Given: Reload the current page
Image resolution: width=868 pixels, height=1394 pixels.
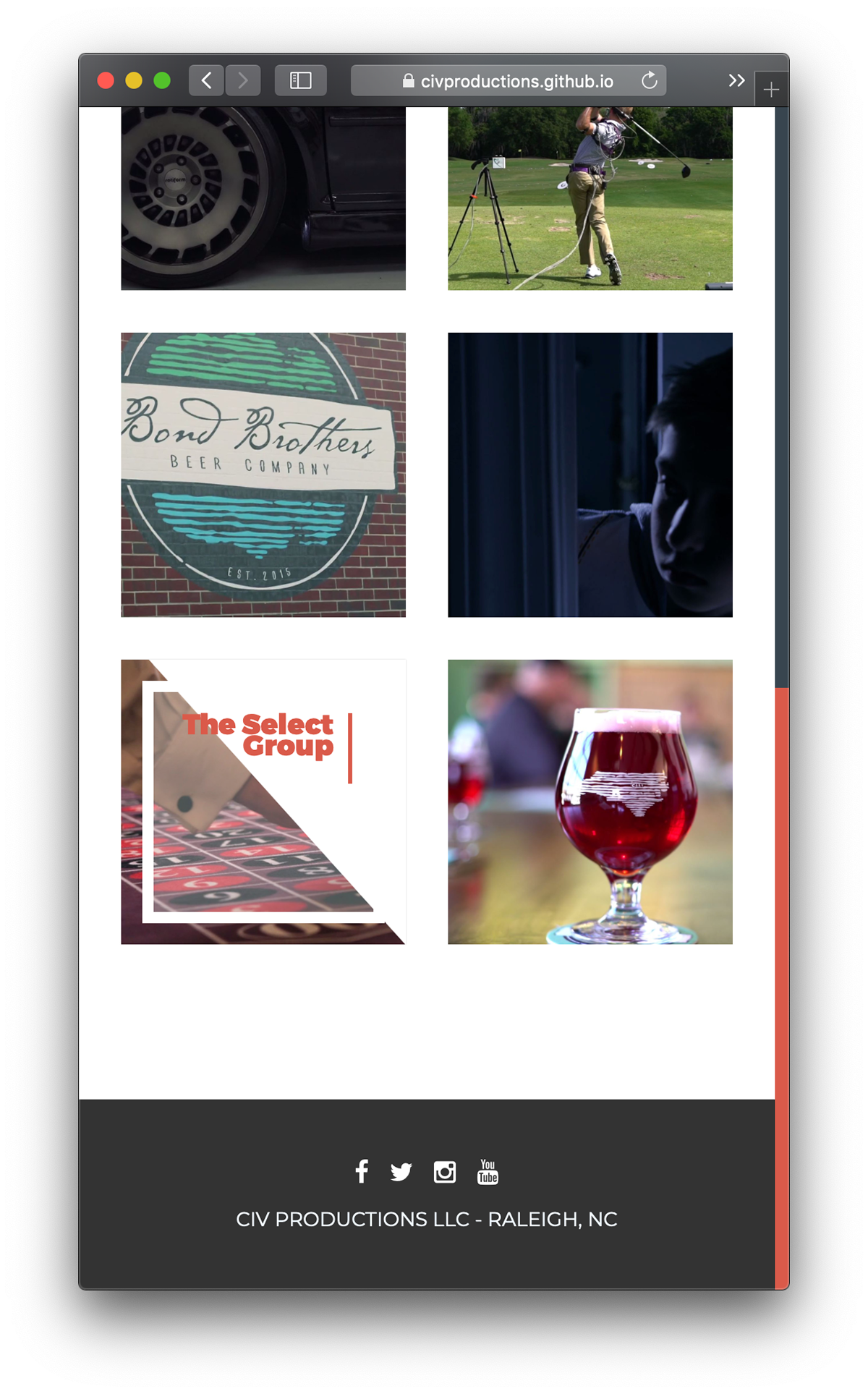Looking at the screenshot, I should [x=650, y=80].
